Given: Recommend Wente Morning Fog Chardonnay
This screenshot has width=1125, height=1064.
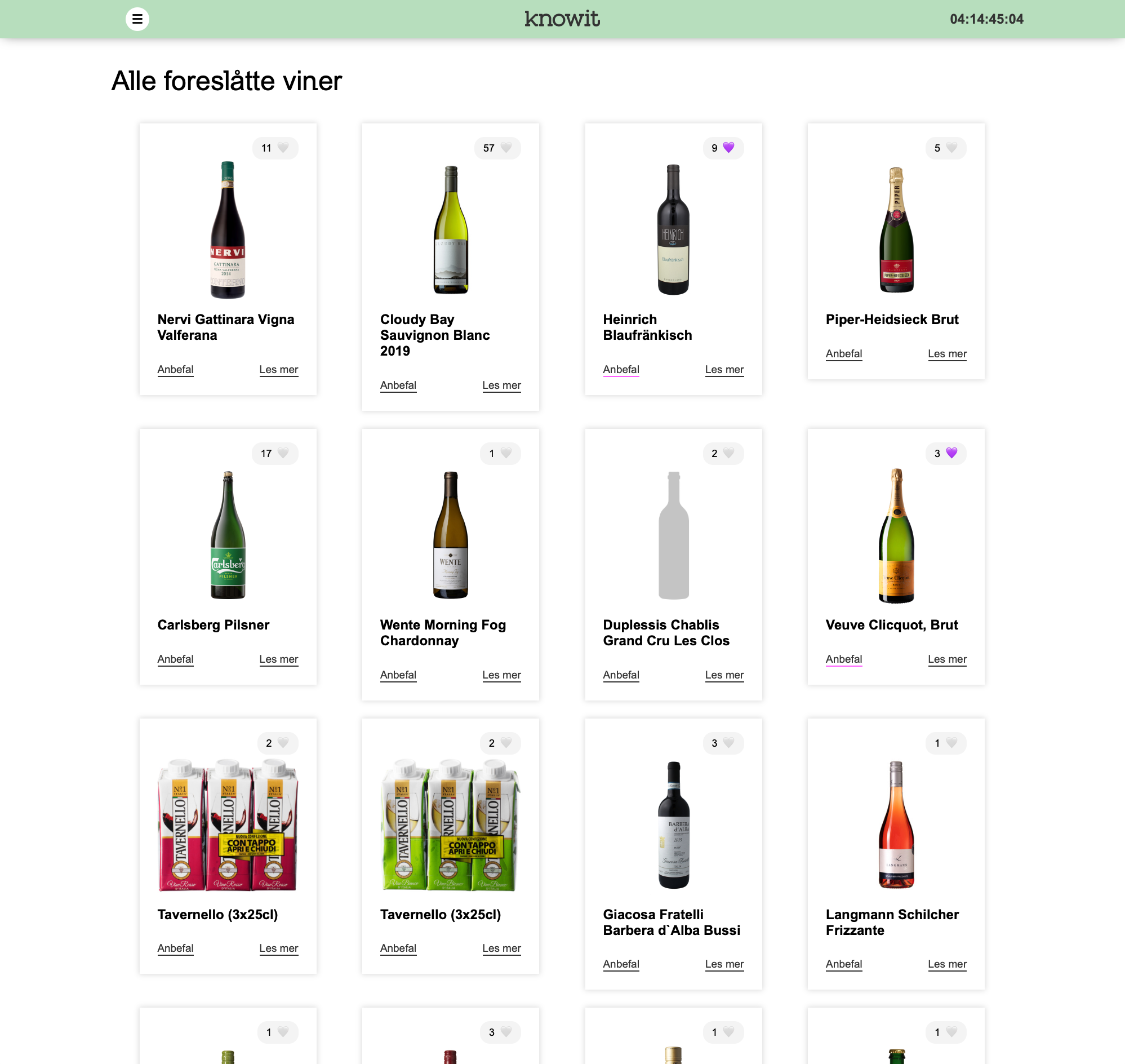Looking at the screenshot, I should click(x=398, y=676).
